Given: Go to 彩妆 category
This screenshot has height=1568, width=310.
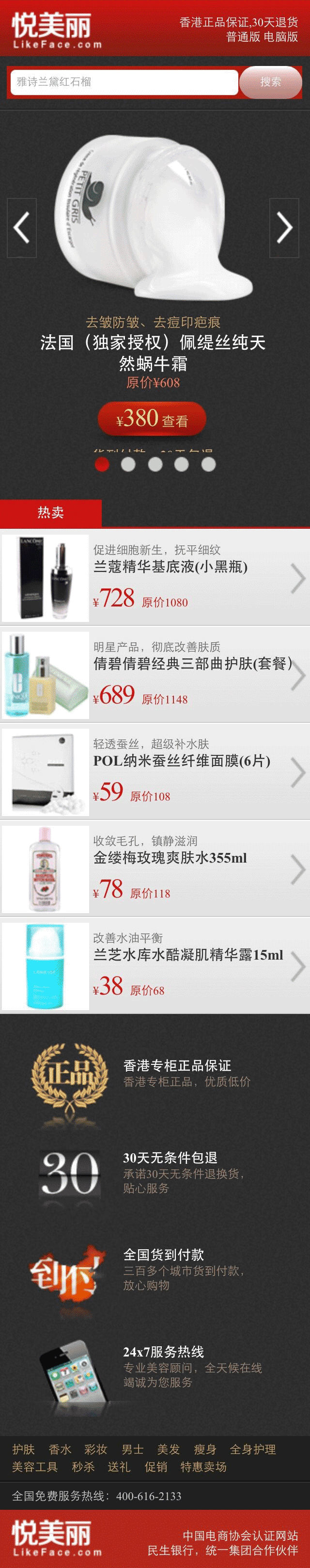Looking at the screenshot, I should (x=95, y=1449).
